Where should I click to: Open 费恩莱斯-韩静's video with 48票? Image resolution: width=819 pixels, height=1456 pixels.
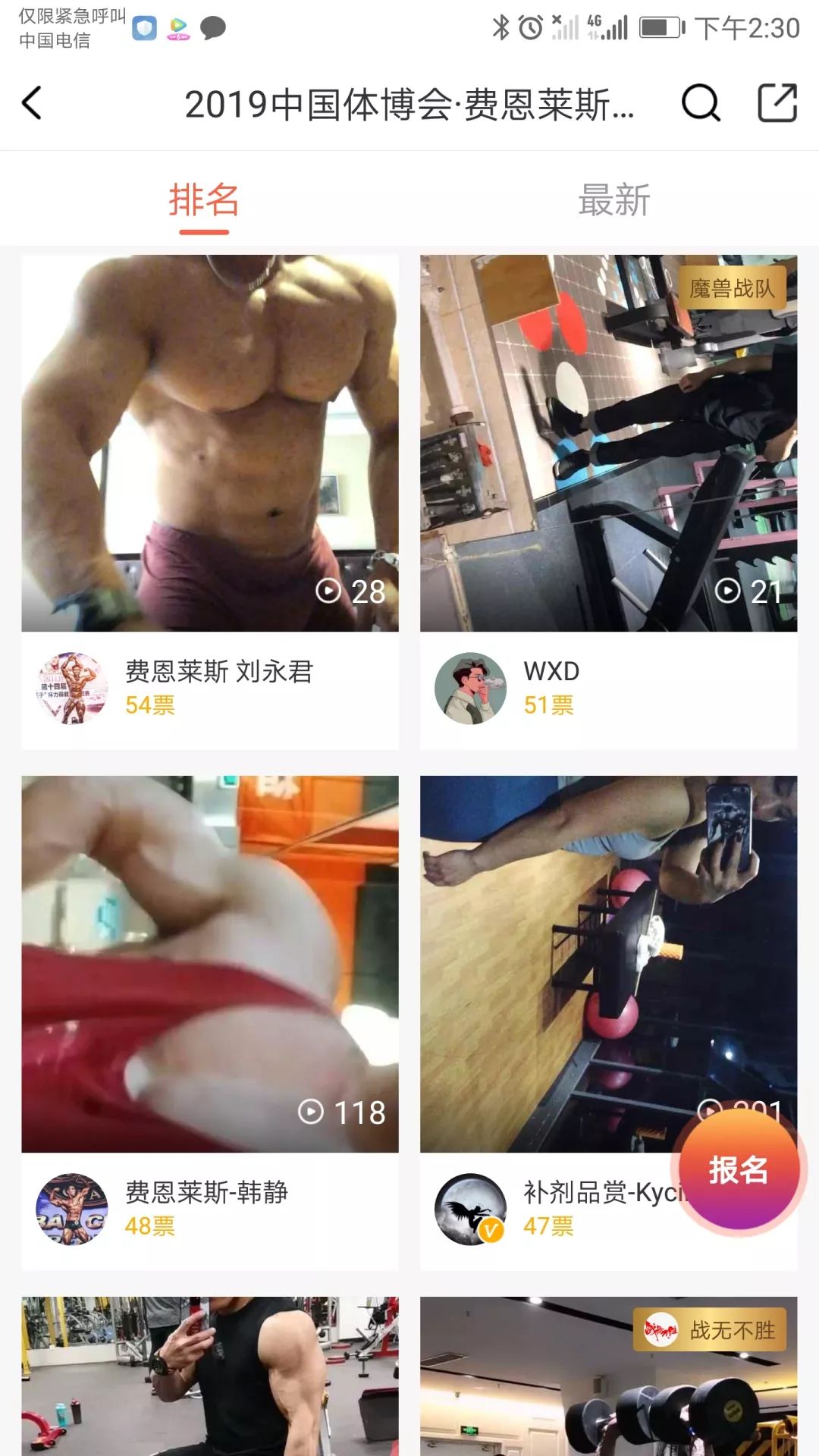point(210,964)
